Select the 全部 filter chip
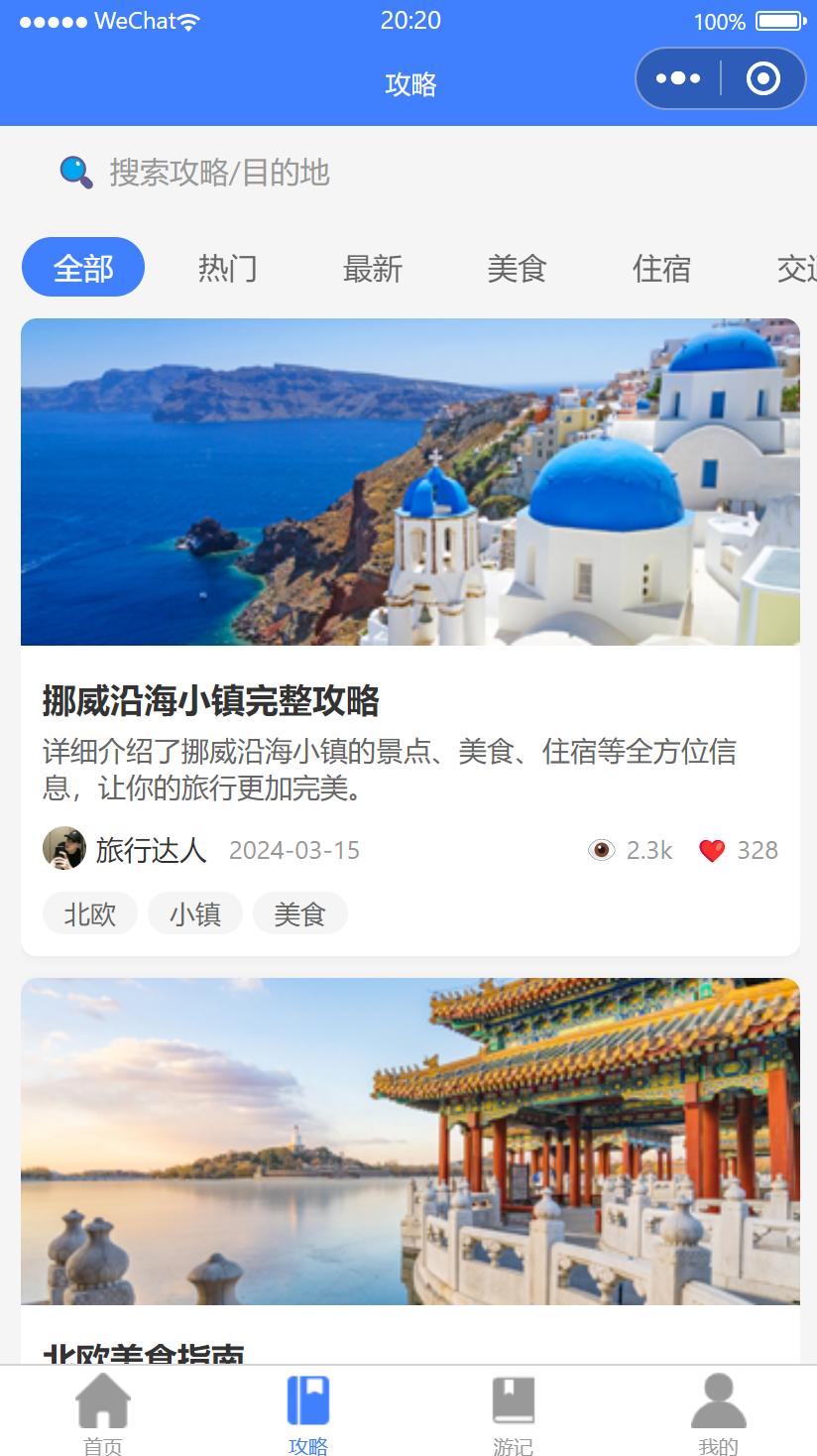This screenshot has height=1456, width=817. tap(83, 268)
